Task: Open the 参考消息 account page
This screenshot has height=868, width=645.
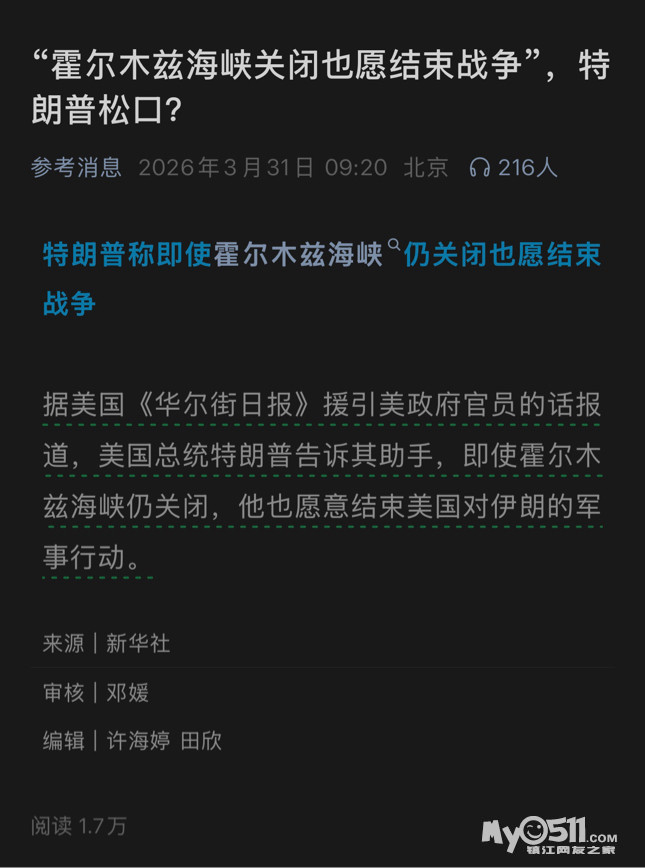Action: (x=76, y=167)
